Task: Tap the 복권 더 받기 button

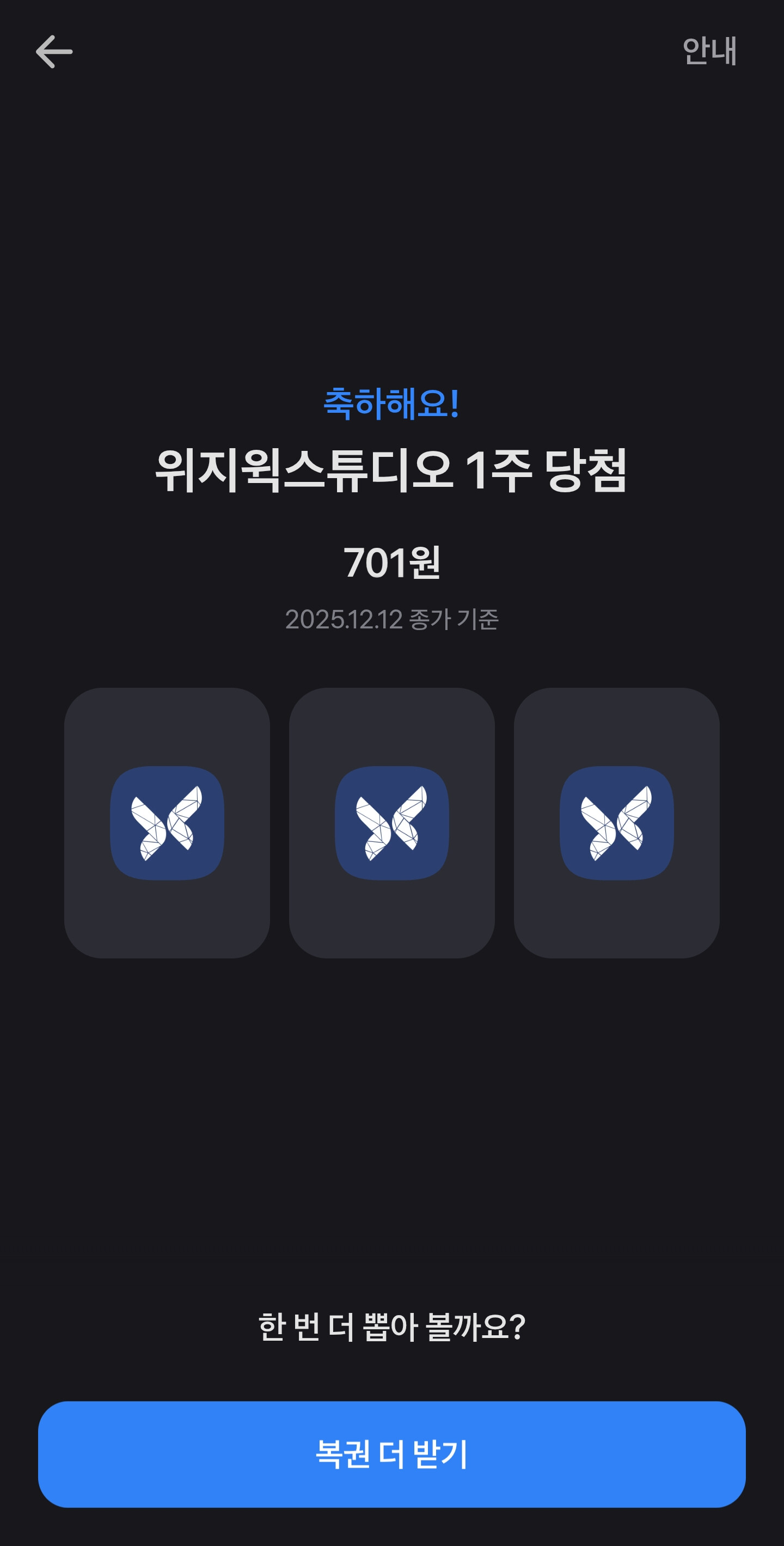Action: 391,1453
